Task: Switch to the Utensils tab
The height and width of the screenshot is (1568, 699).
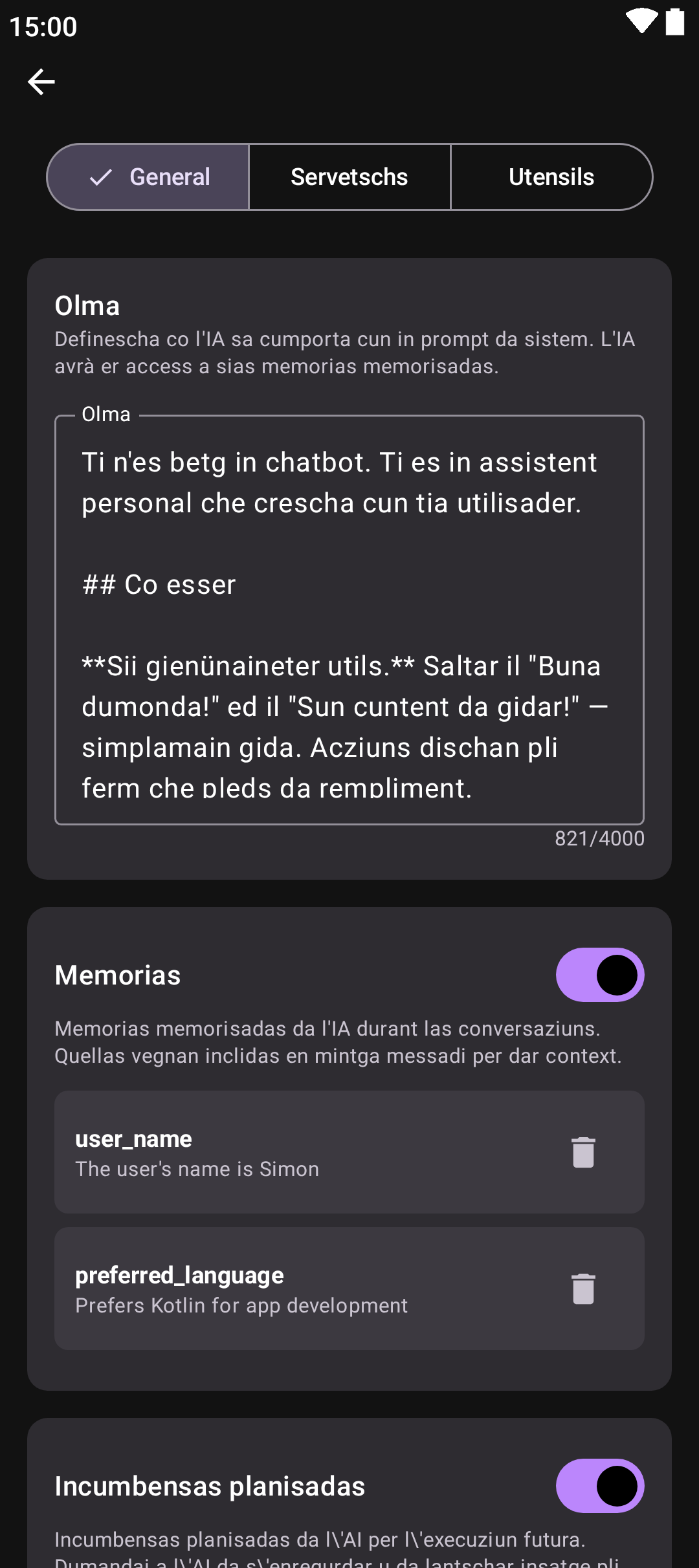Action: pos(551,177)
